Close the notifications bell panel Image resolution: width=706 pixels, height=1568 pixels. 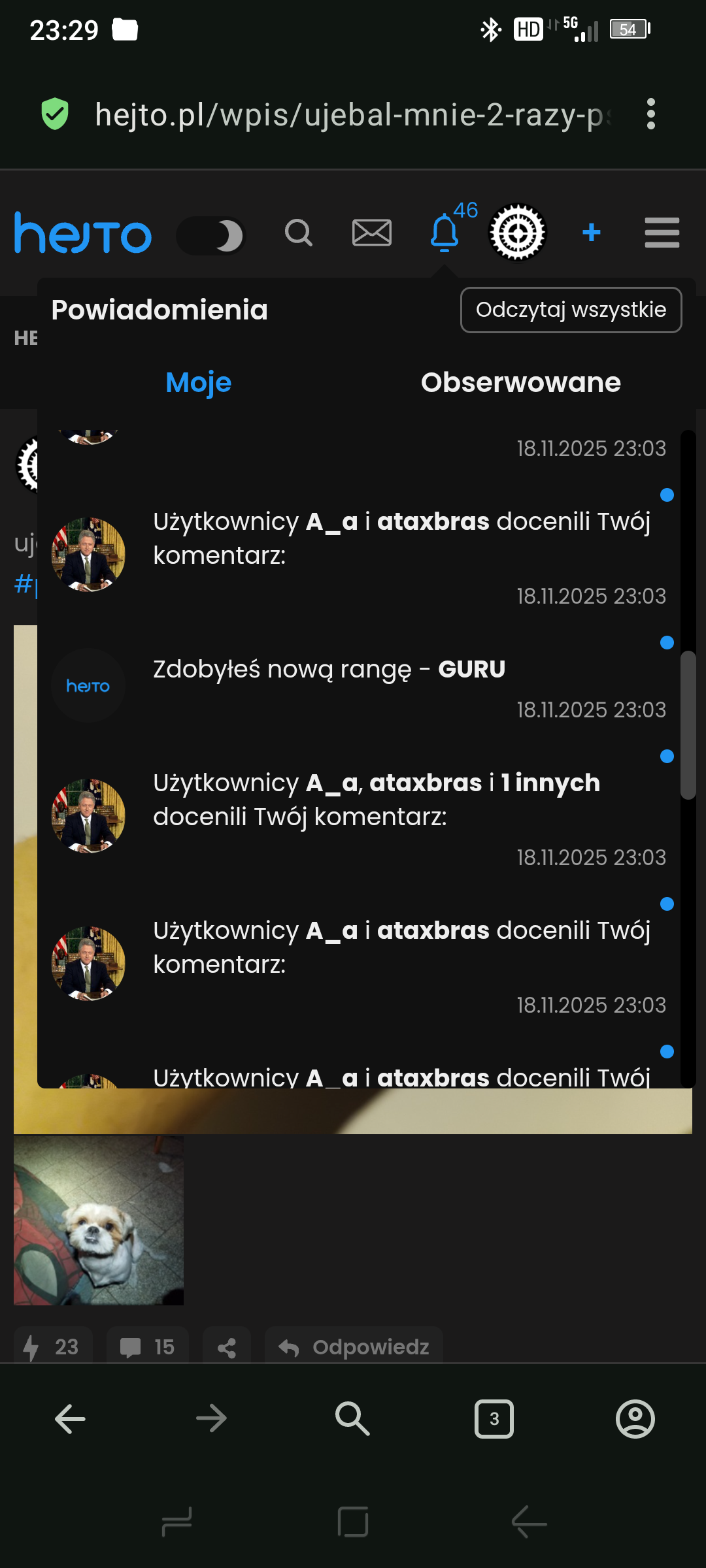[445, 233]
